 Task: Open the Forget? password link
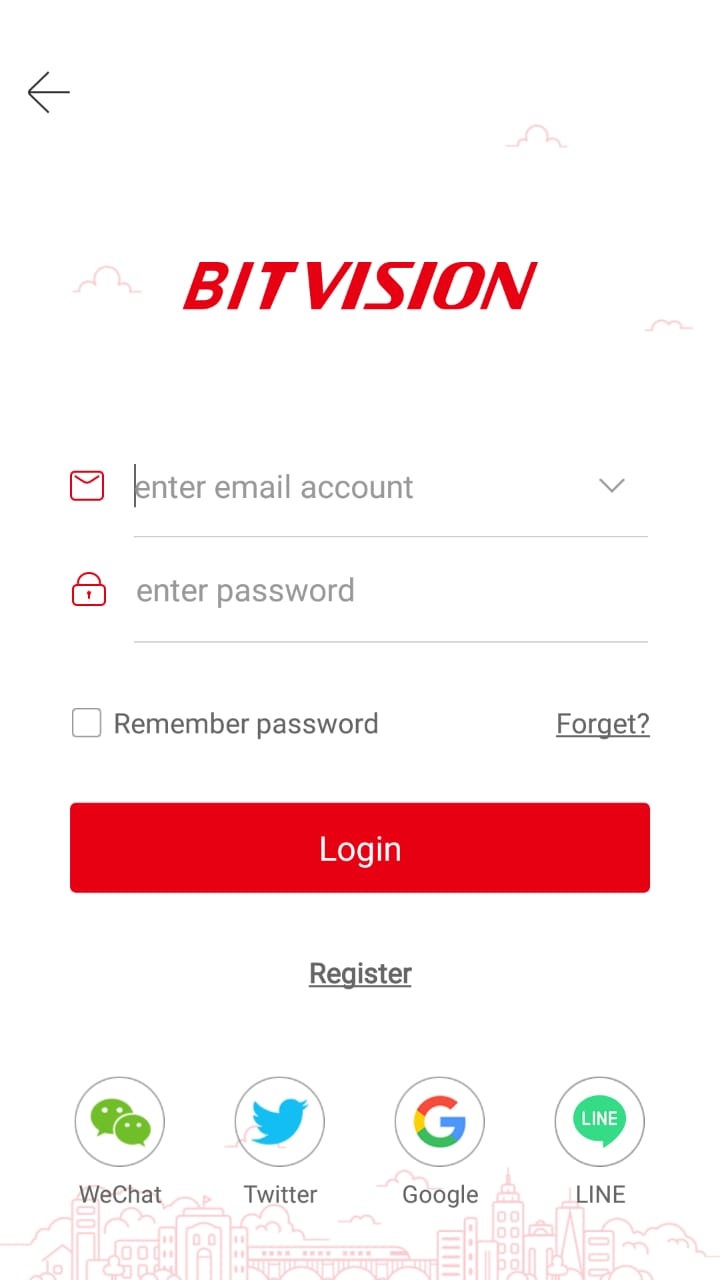[602, 723]
